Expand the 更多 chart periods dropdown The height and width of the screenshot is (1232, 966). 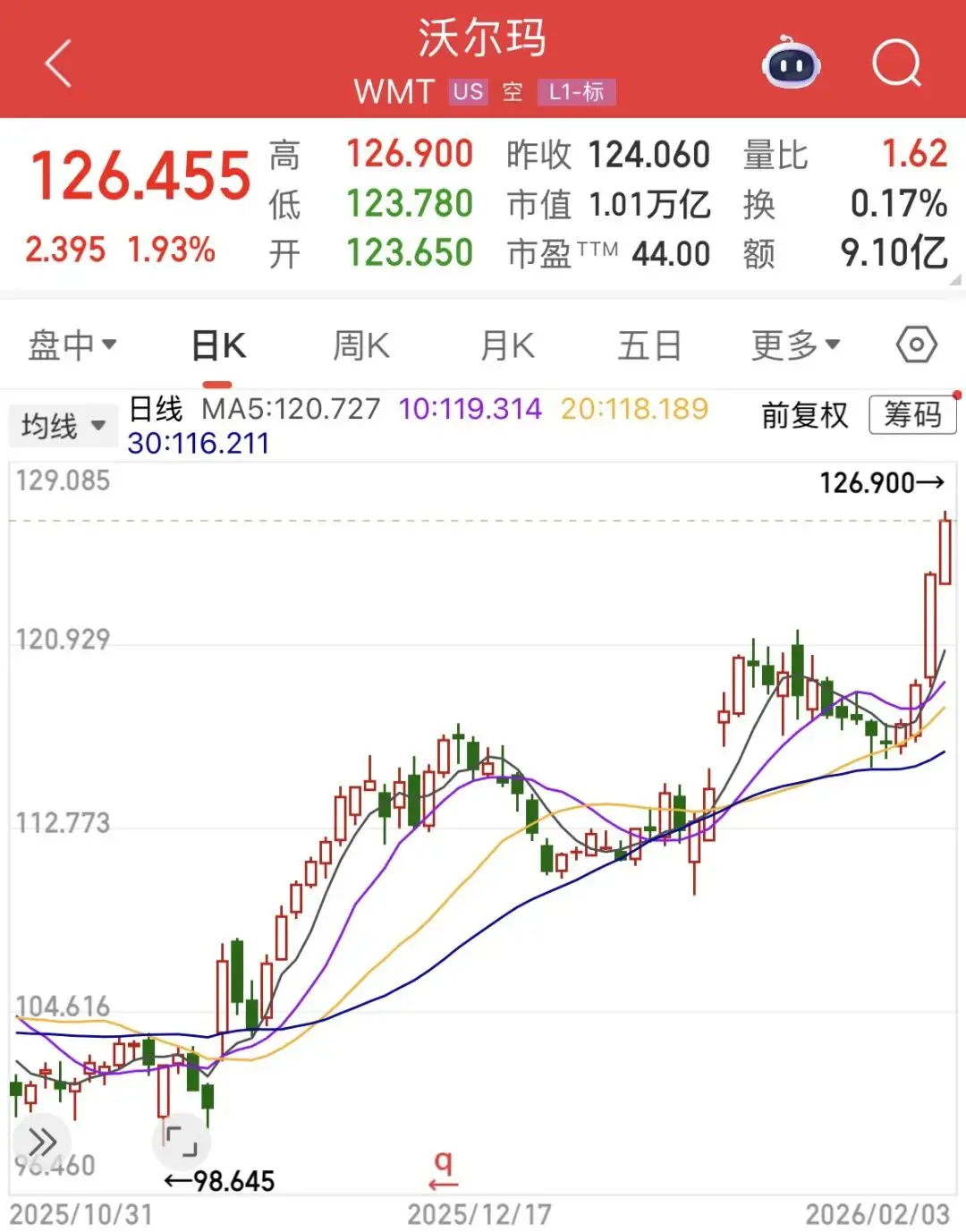coord(792,344)
